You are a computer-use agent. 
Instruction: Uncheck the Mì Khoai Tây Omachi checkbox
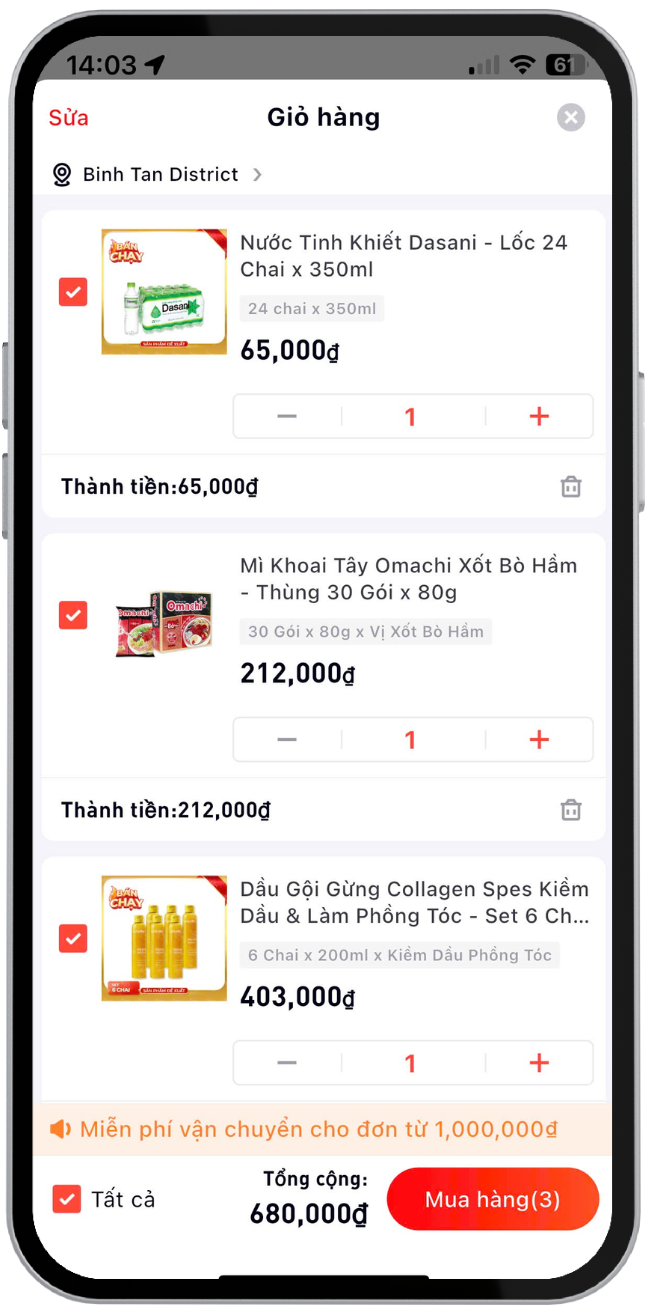(x=73, y=615)
